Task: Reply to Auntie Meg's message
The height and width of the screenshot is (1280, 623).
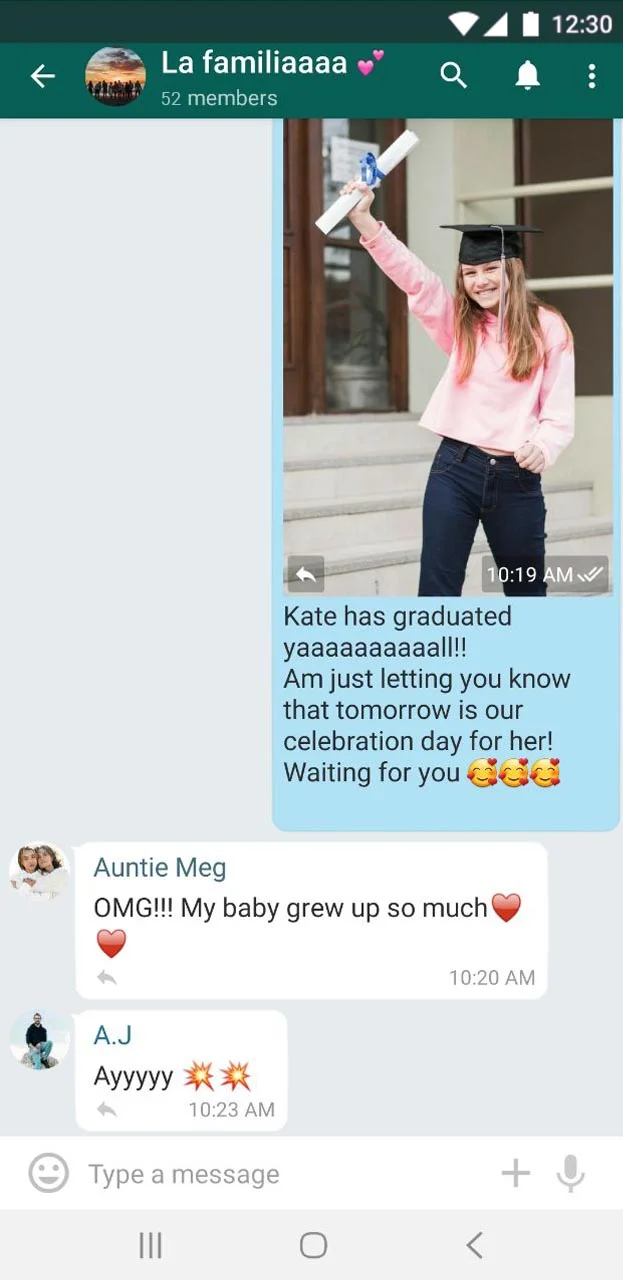Action: 107,977
